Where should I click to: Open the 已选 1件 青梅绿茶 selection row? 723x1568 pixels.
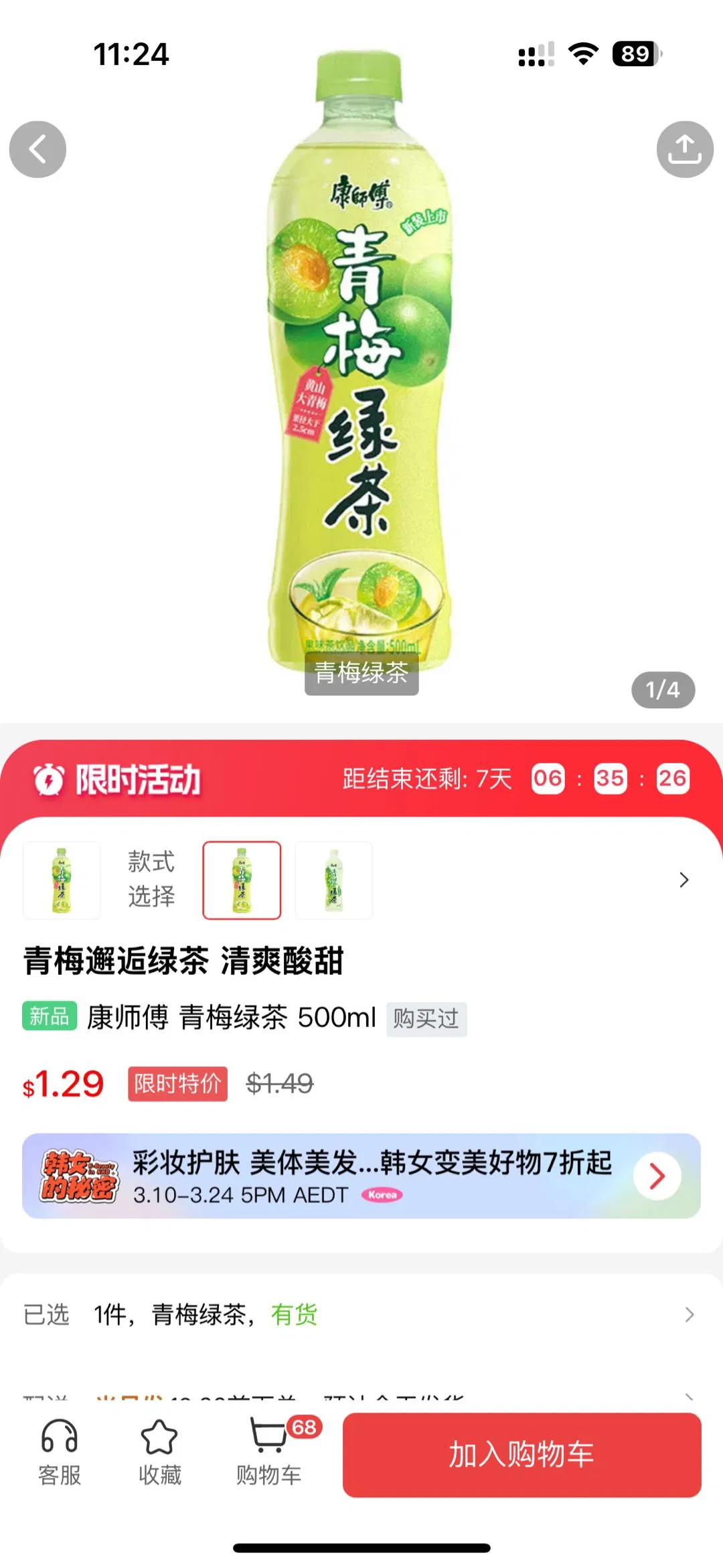(361, 1315)
